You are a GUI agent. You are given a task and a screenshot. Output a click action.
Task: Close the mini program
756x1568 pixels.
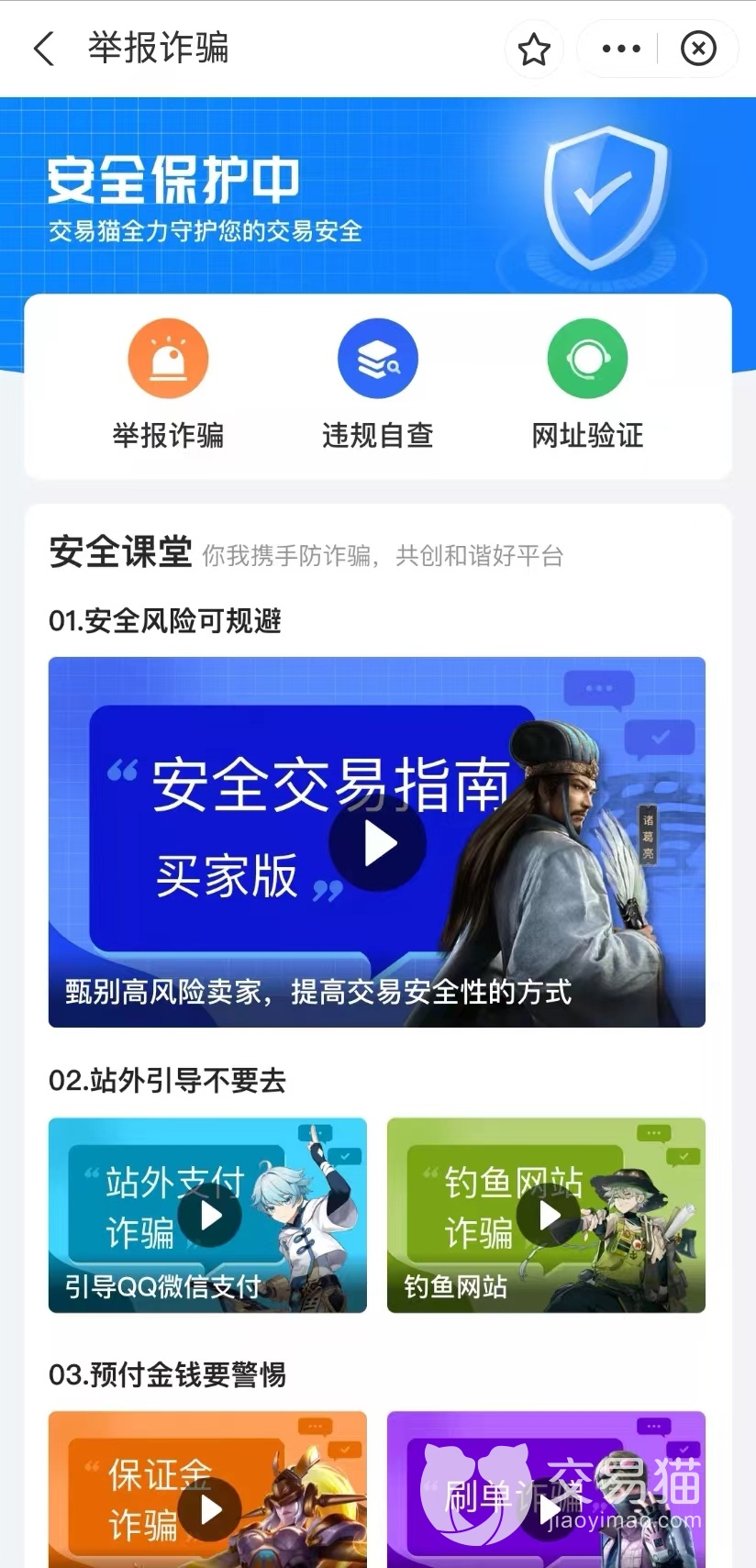click(x=698, y=49)
